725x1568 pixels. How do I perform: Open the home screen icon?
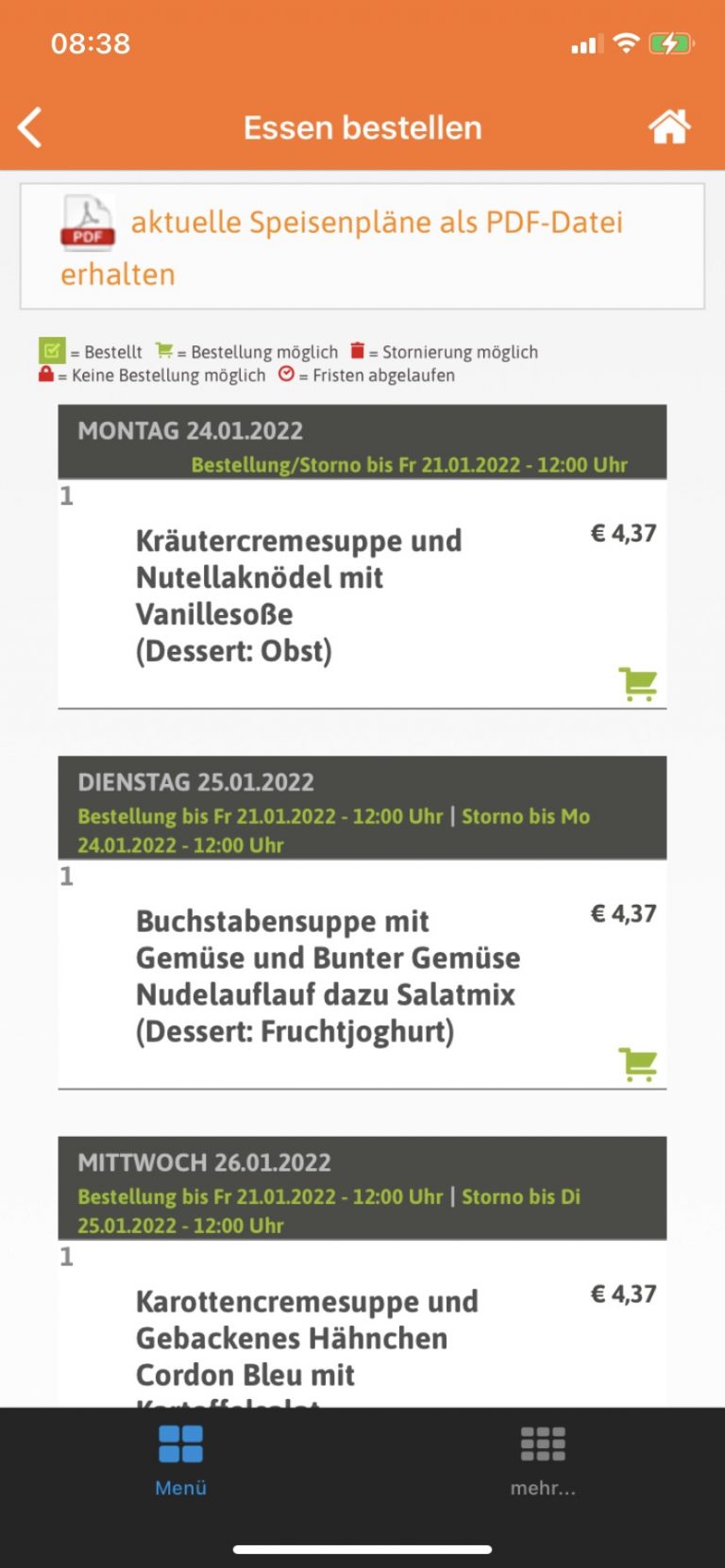click(669, 126)
